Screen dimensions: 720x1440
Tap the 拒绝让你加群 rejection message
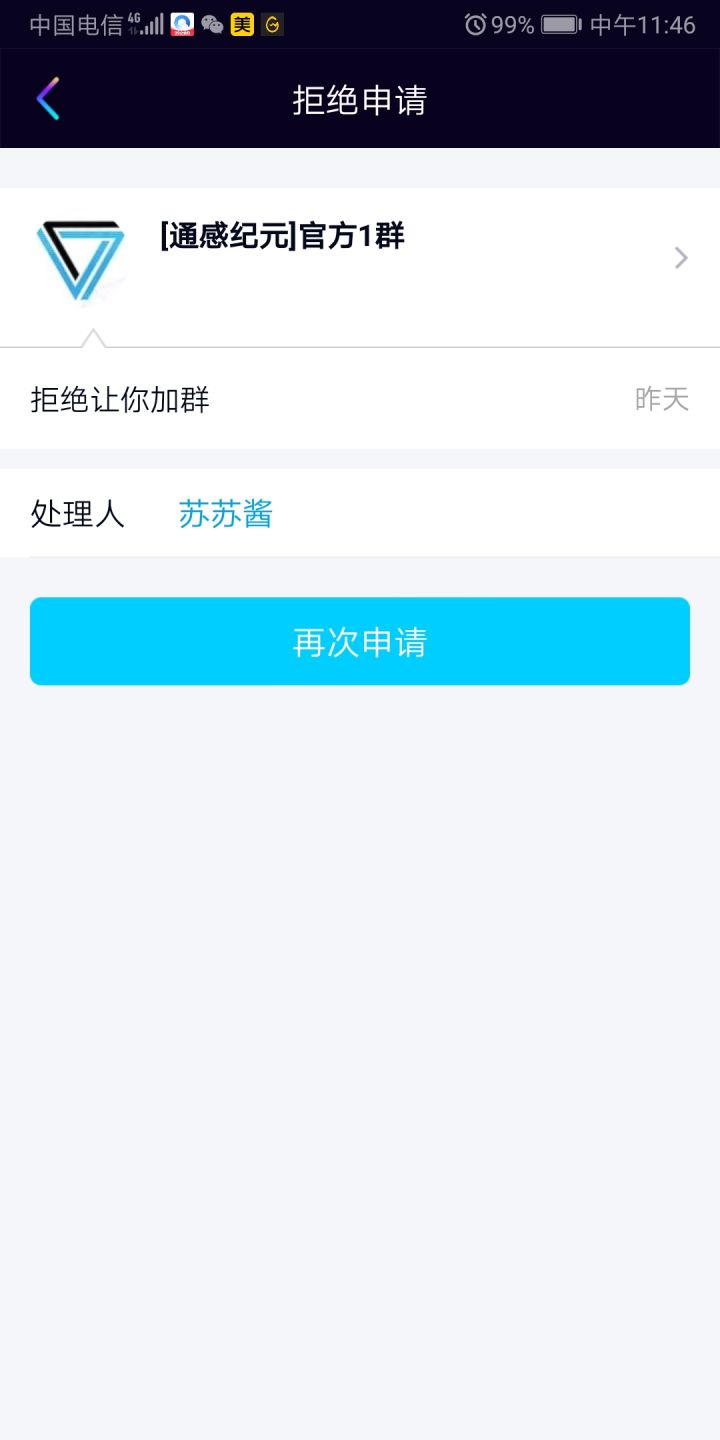pyautogui.click(x=120, y=399)
